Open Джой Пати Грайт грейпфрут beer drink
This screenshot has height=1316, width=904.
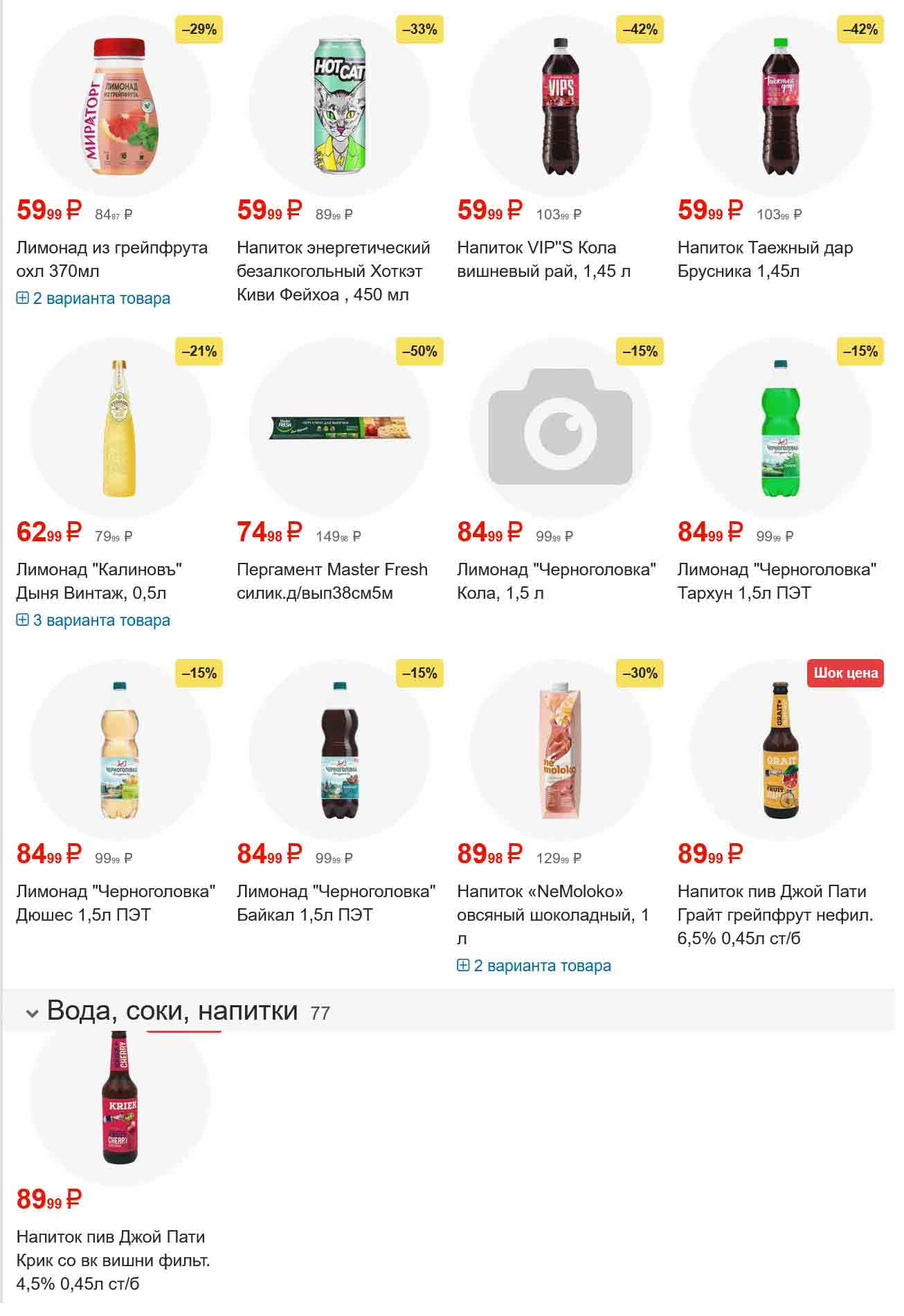775,914
